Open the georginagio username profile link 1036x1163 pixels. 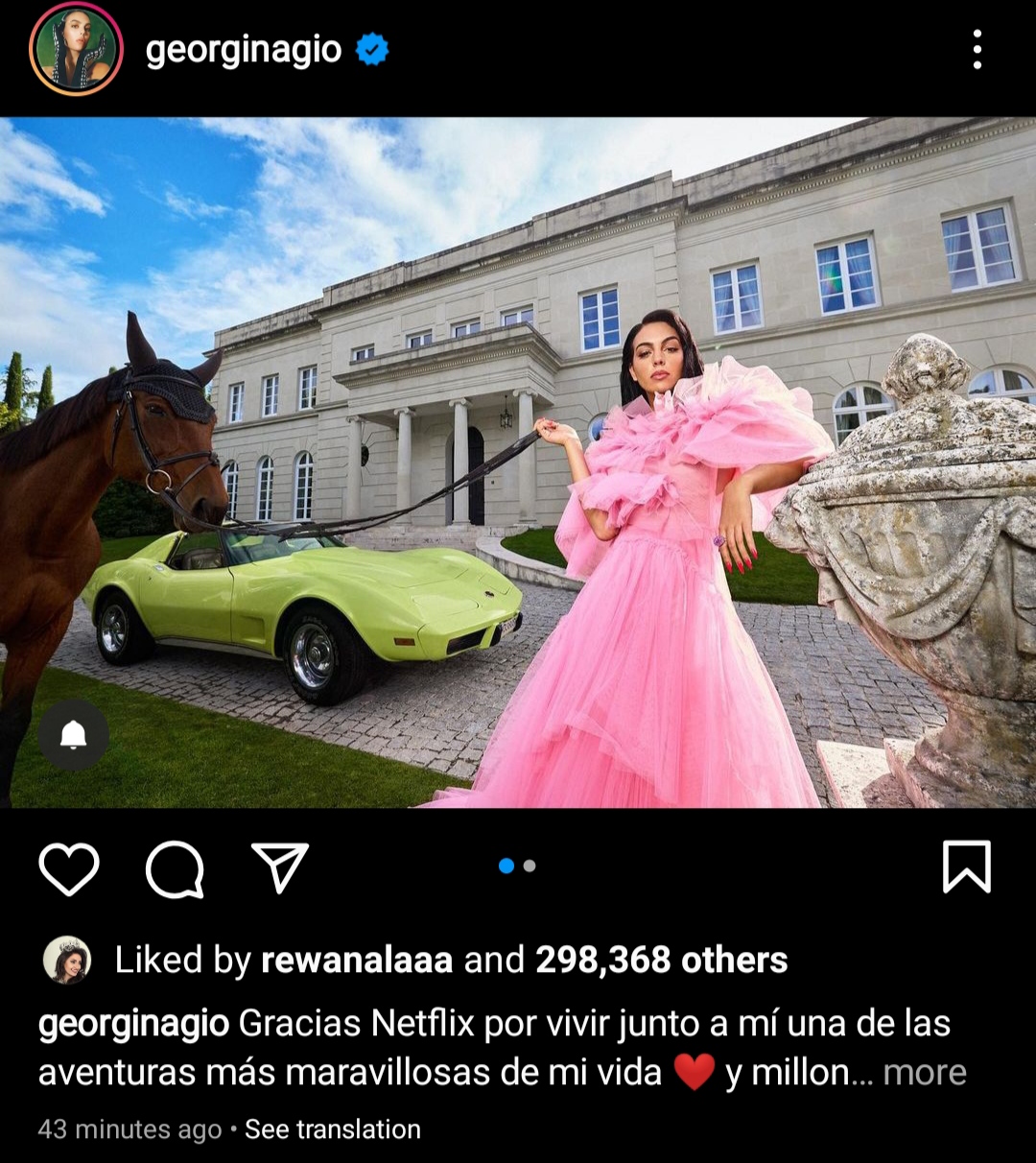tap(243, 50)
